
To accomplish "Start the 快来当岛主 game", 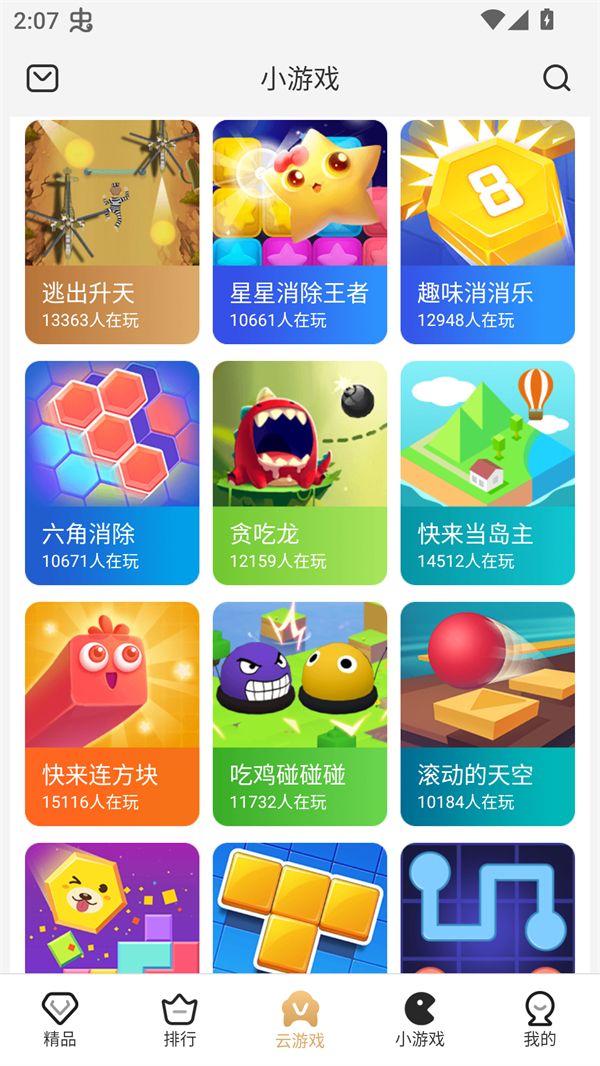I will (488, 473).
